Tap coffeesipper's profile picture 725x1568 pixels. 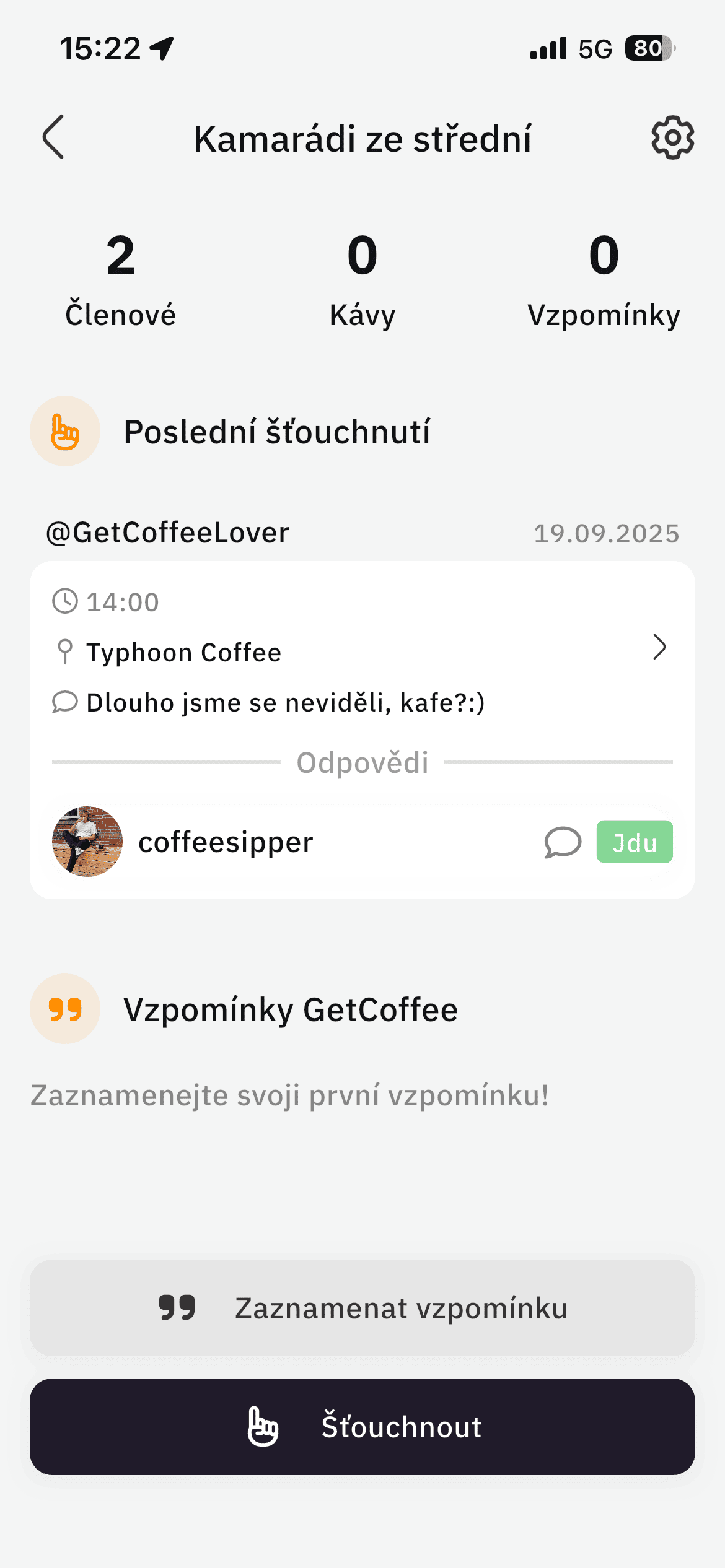coord(86,842)
